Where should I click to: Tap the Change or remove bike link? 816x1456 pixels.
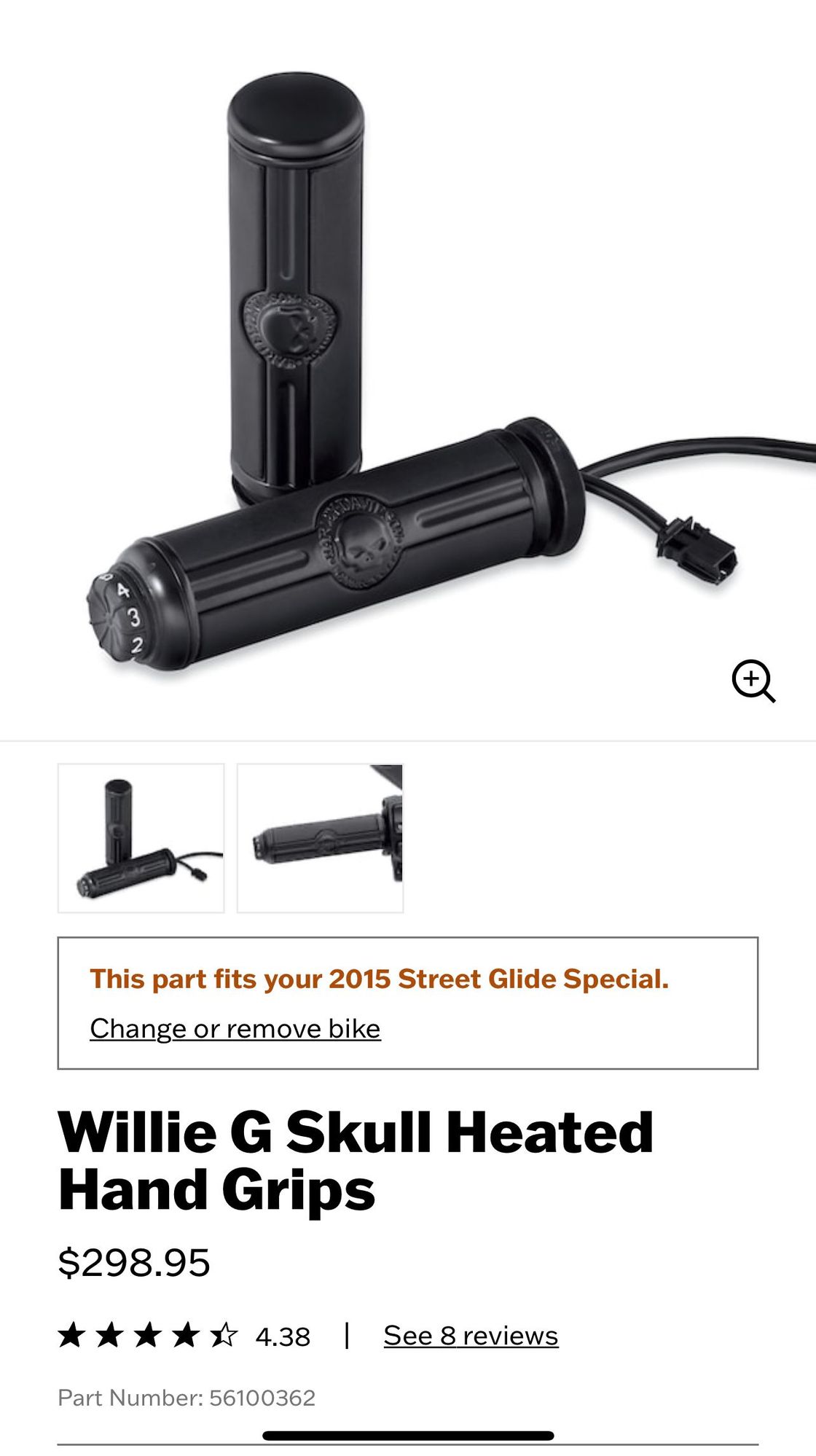(235, 1028)
